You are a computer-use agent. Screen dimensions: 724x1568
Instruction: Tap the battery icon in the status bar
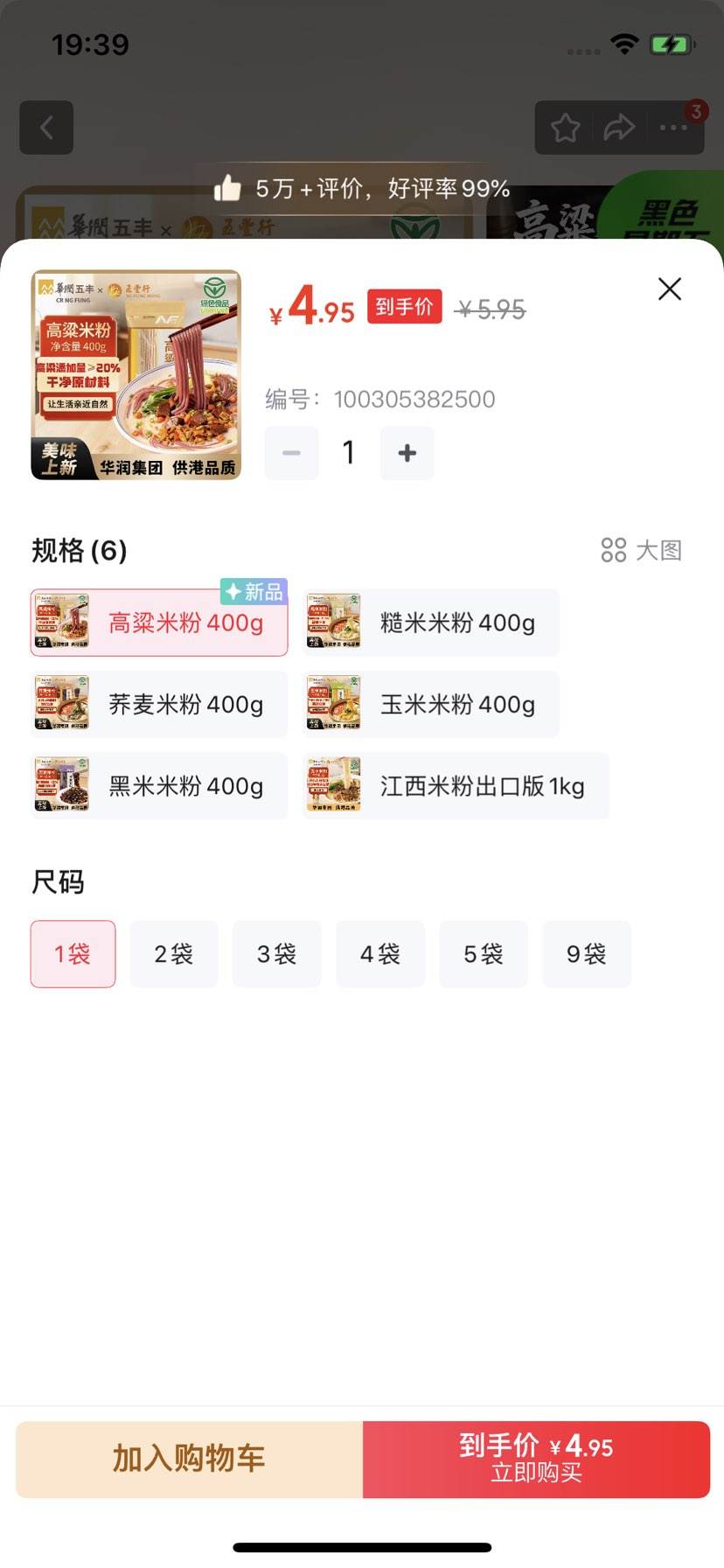669,44
